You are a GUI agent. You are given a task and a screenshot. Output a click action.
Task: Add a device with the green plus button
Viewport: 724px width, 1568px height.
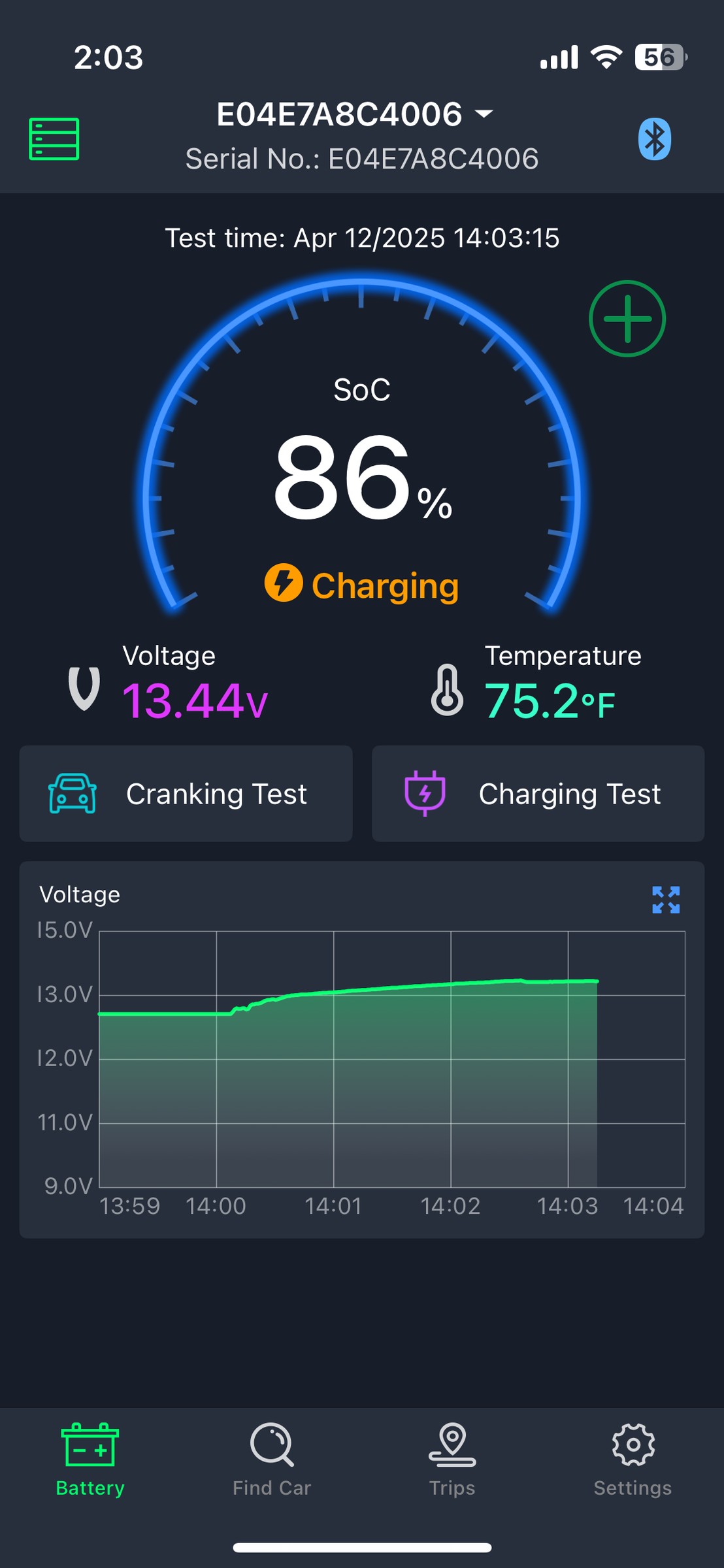click(627, 319)
